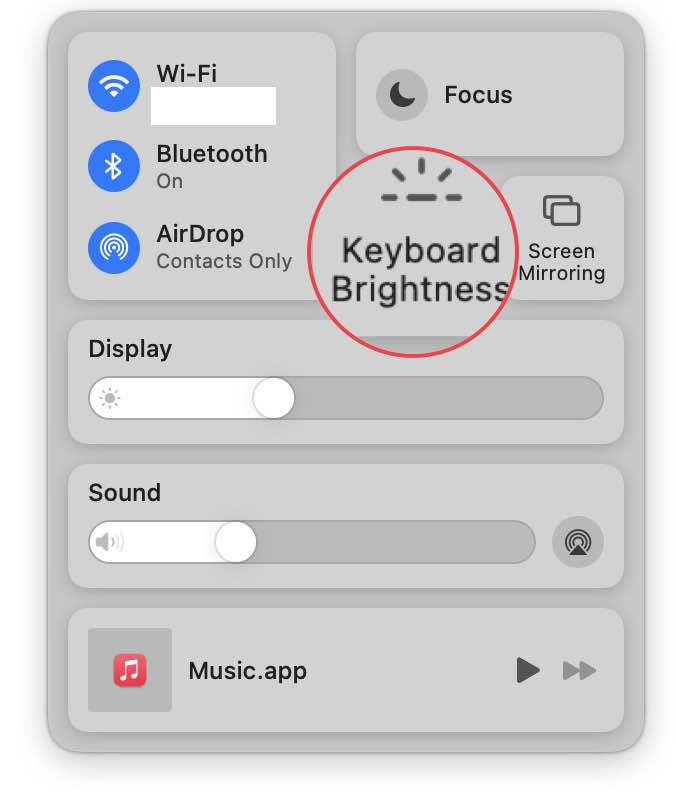Open the Music.app album artwork tile
676x808 pixels.
coord(130,670)
